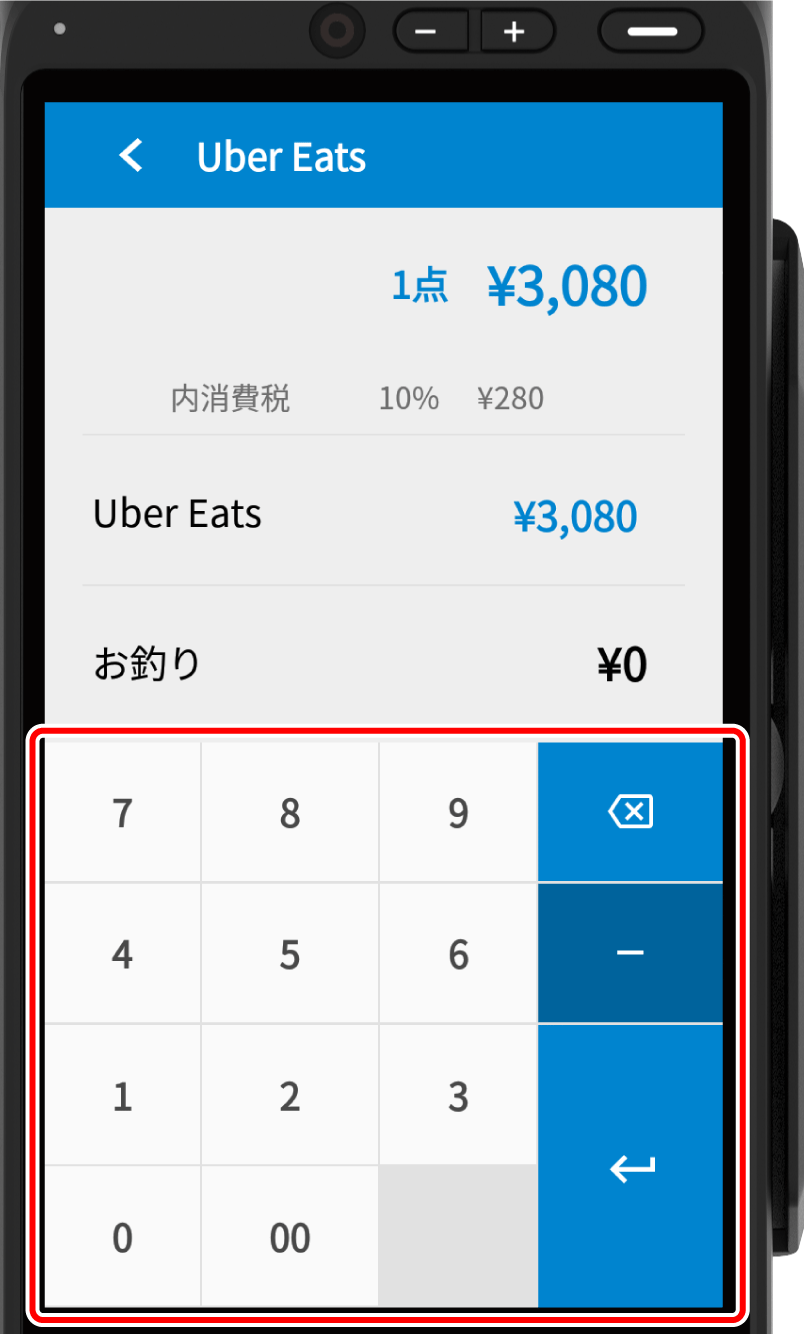Confirm the amount with the enter key

click(x=630, y=1166)
